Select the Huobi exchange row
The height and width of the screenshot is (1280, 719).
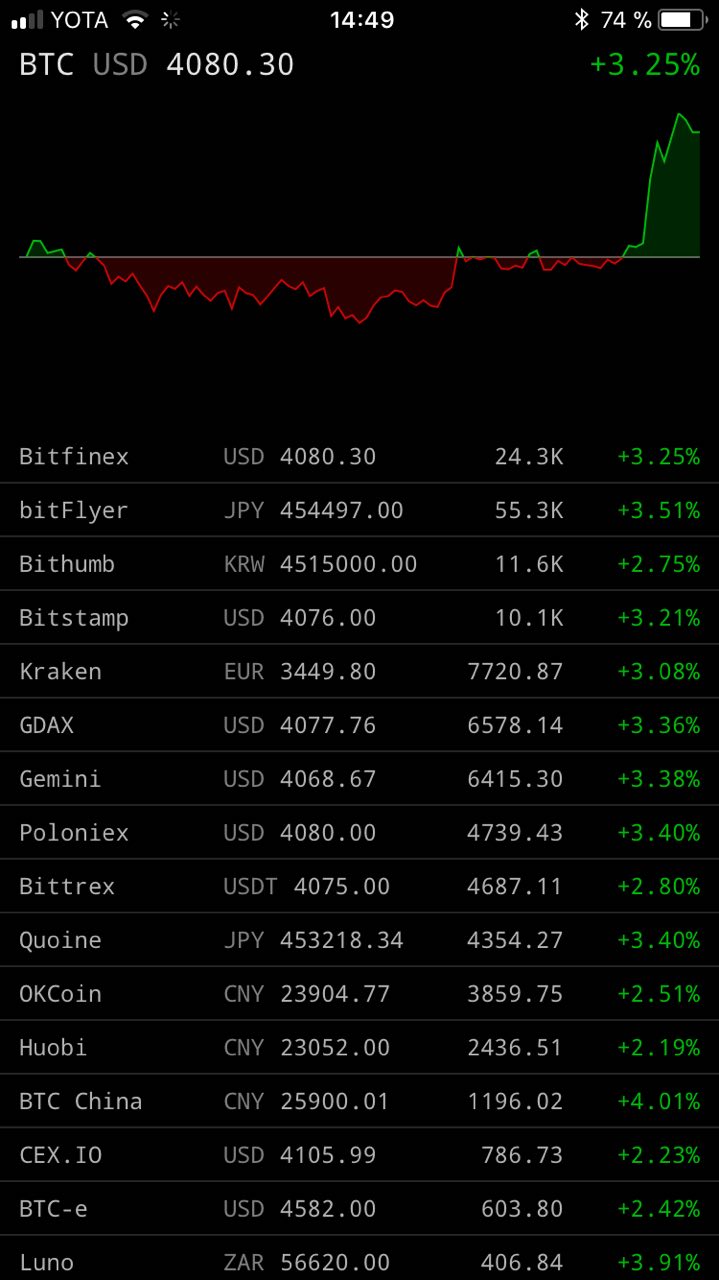click(359, 1048)
